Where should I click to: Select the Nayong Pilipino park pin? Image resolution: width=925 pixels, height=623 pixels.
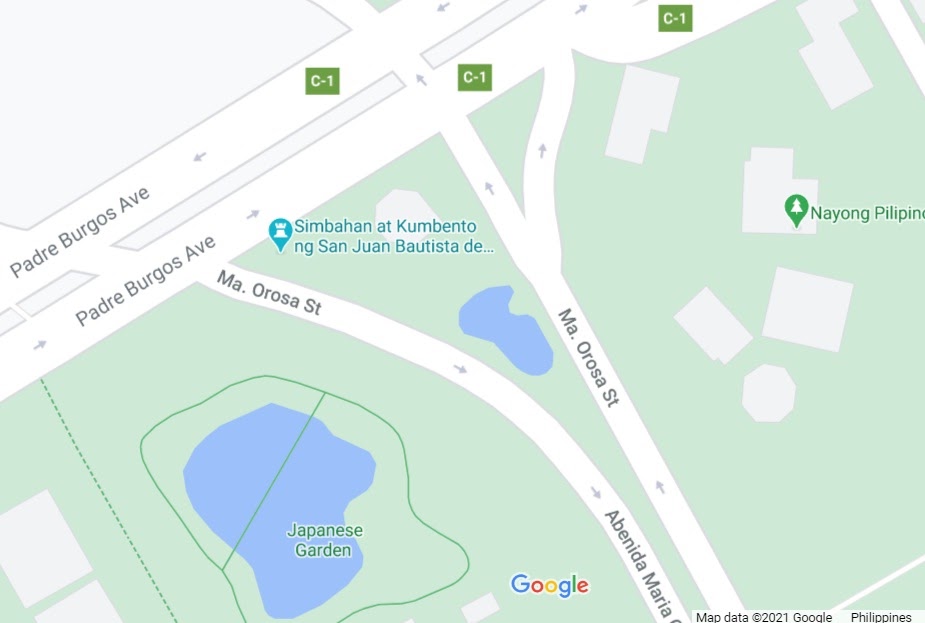[x=796, y=211]
